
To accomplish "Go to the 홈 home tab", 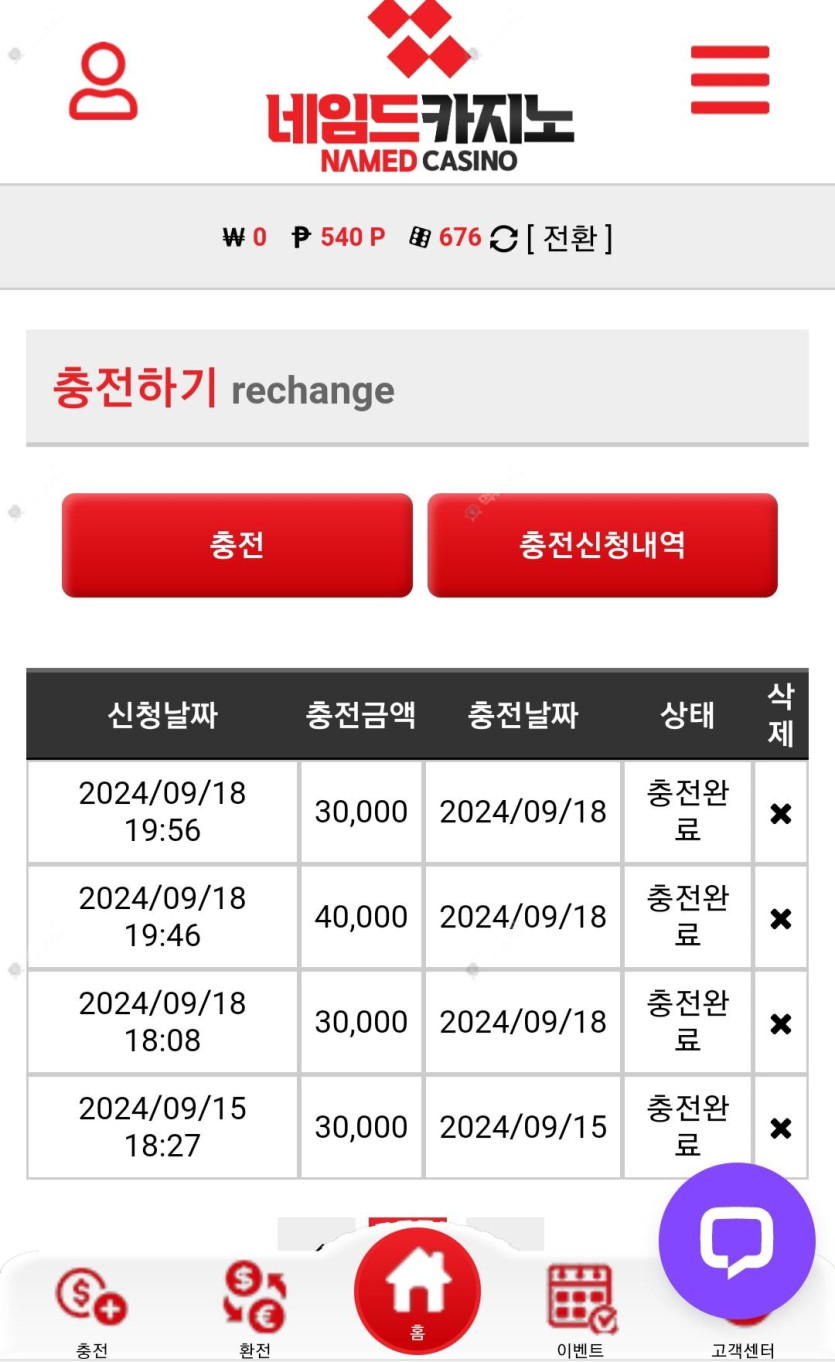I will (417, 1291).
